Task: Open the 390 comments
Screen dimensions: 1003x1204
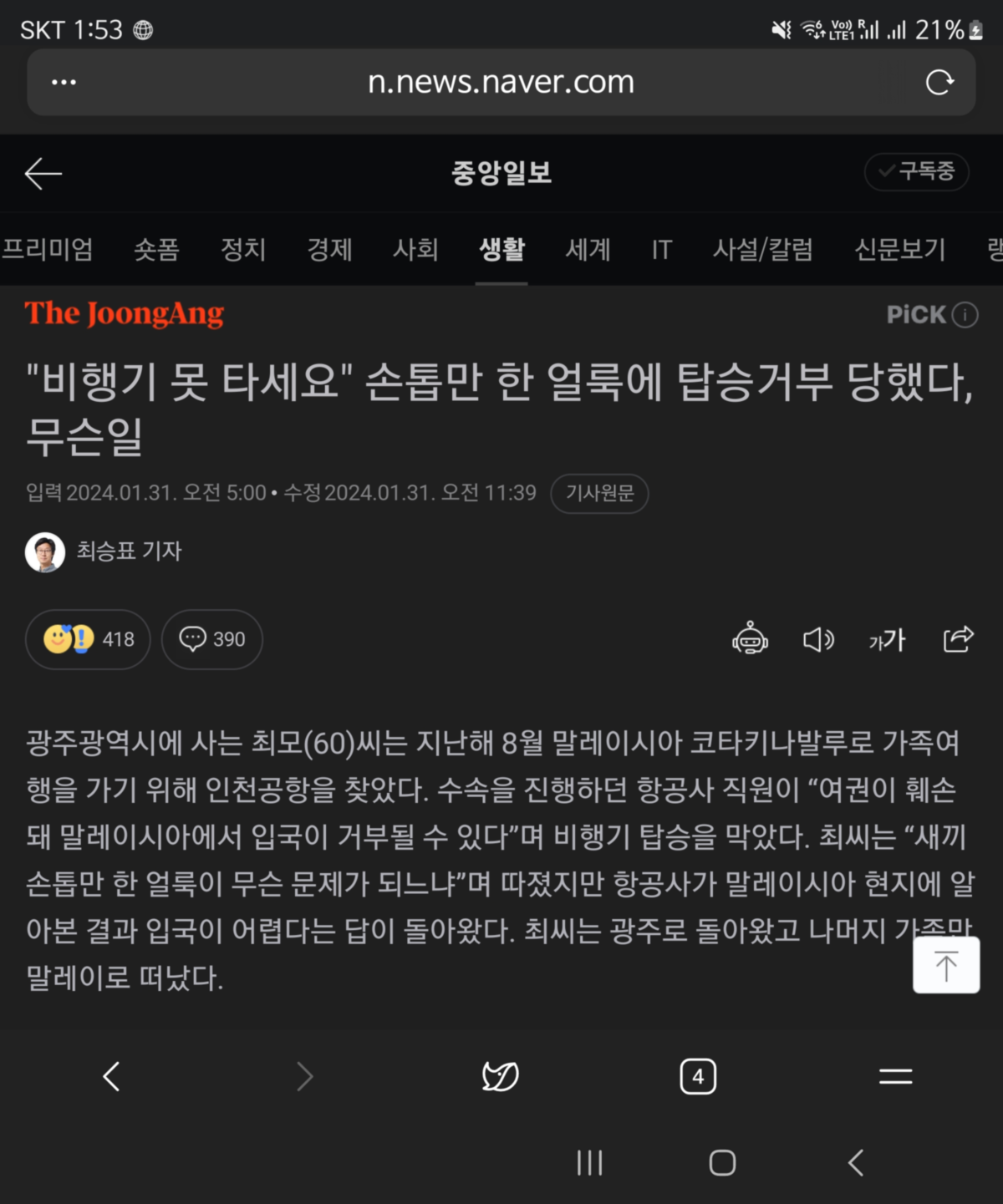Action: 211,639
